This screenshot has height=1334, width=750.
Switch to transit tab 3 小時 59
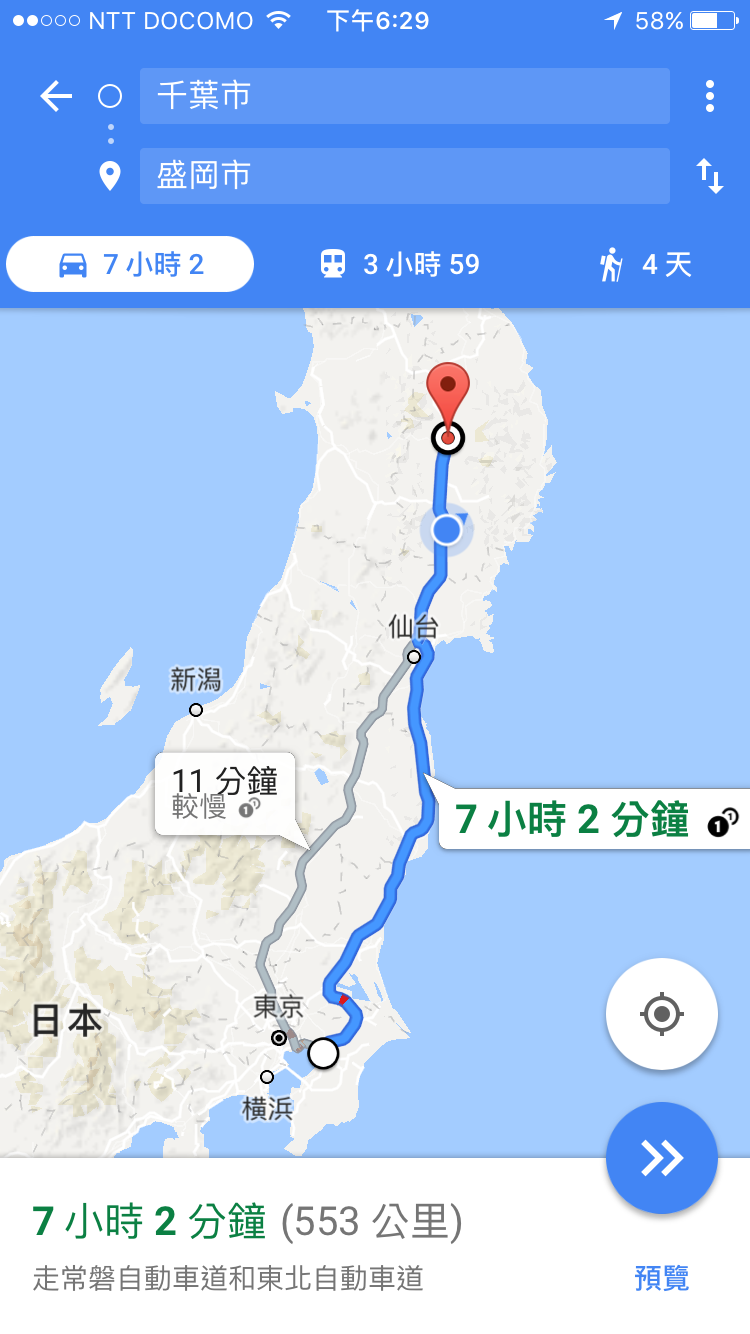[x=399, y=265]
